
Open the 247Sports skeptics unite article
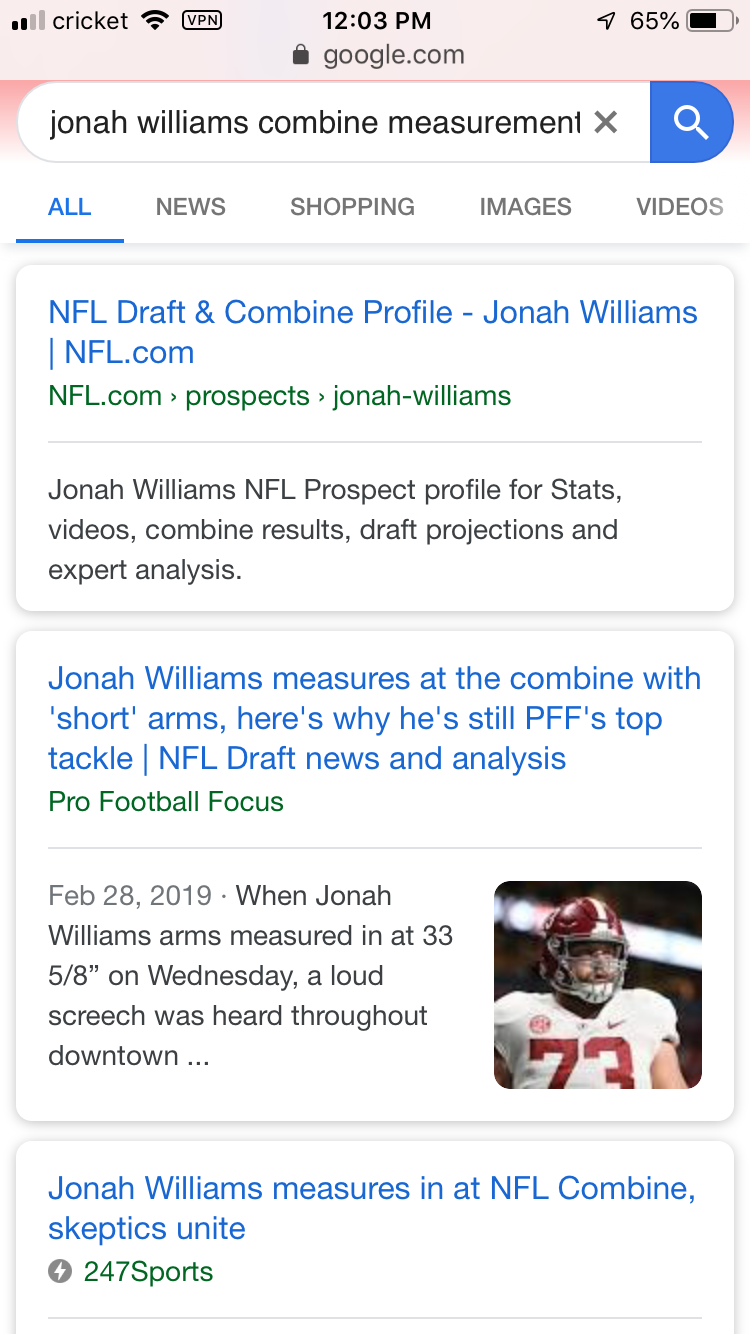pos(372,1208)
